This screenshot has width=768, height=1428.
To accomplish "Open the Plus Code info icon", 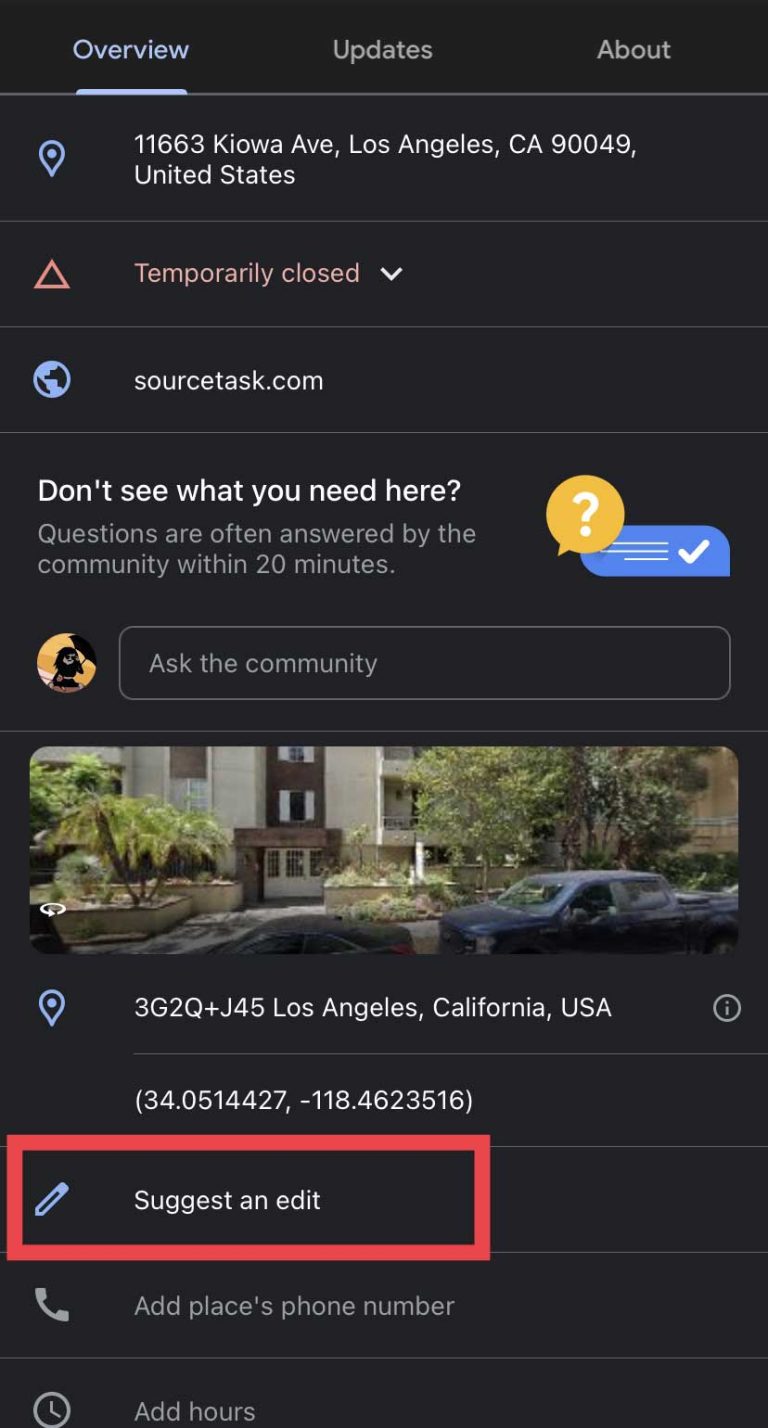I will 727,1008.
